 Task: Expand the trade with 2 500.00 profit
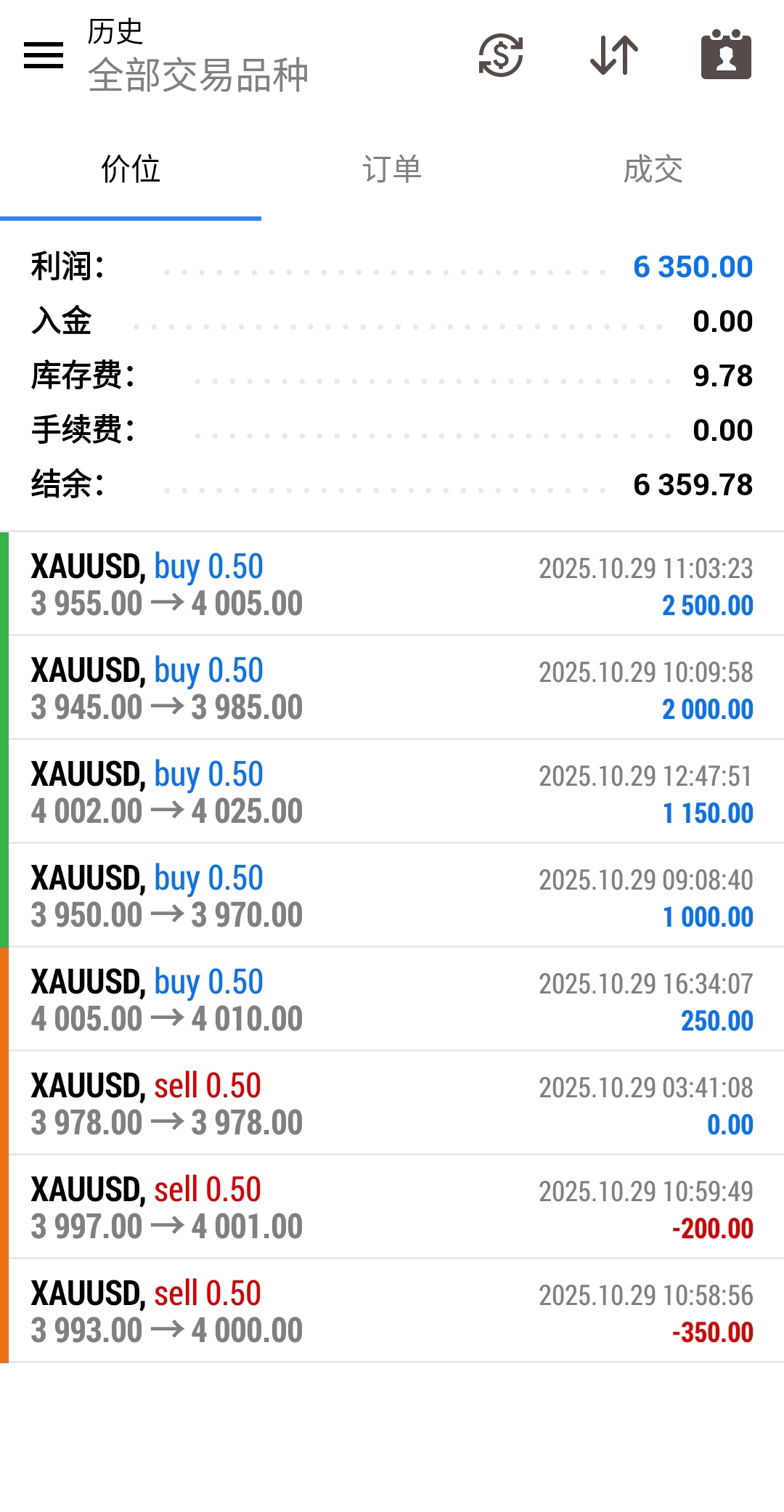coord(392,585)
